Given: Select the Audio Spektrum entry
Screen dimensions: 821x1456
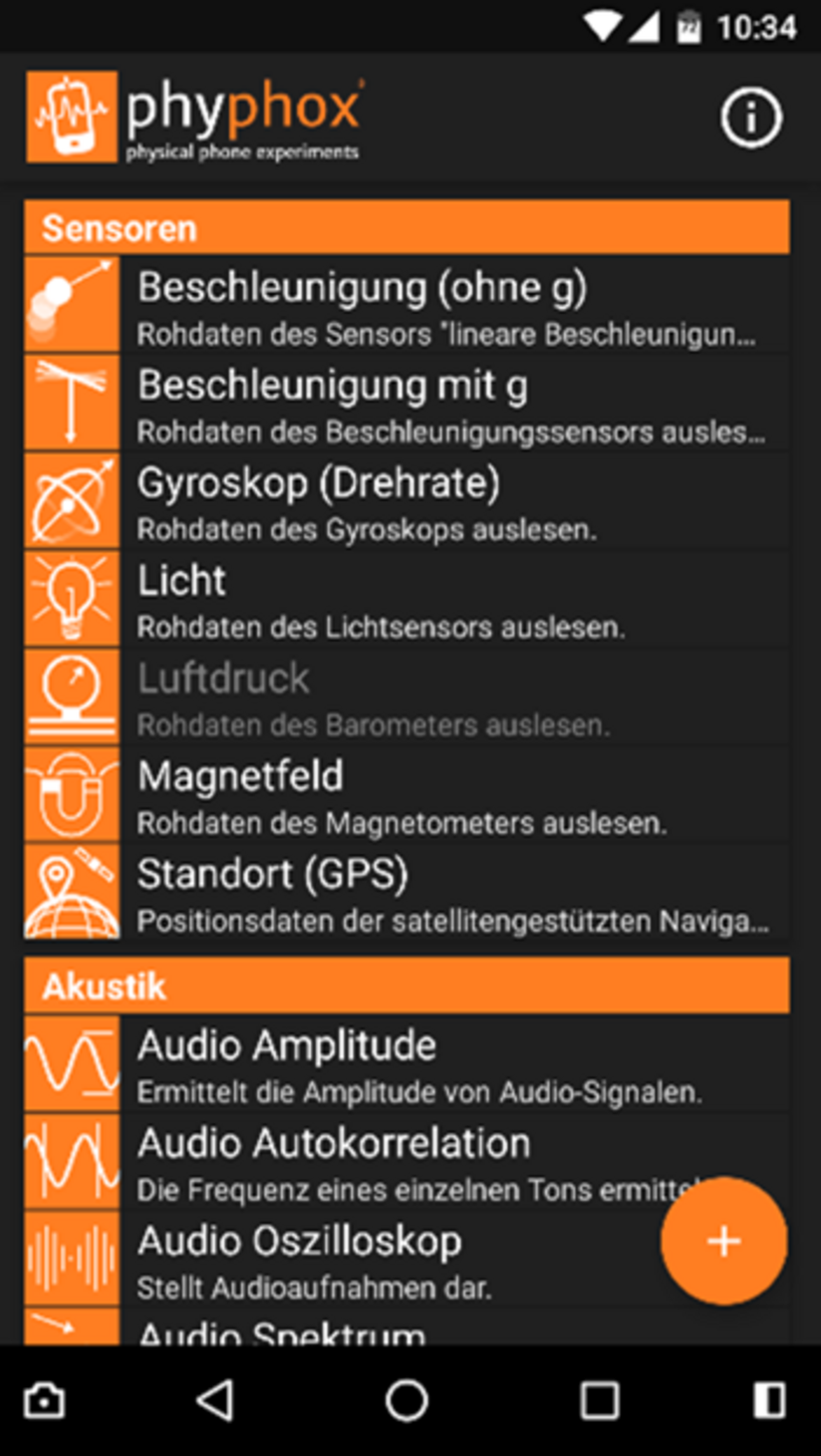Looking at the screenshot, I should pos(407,1325).
